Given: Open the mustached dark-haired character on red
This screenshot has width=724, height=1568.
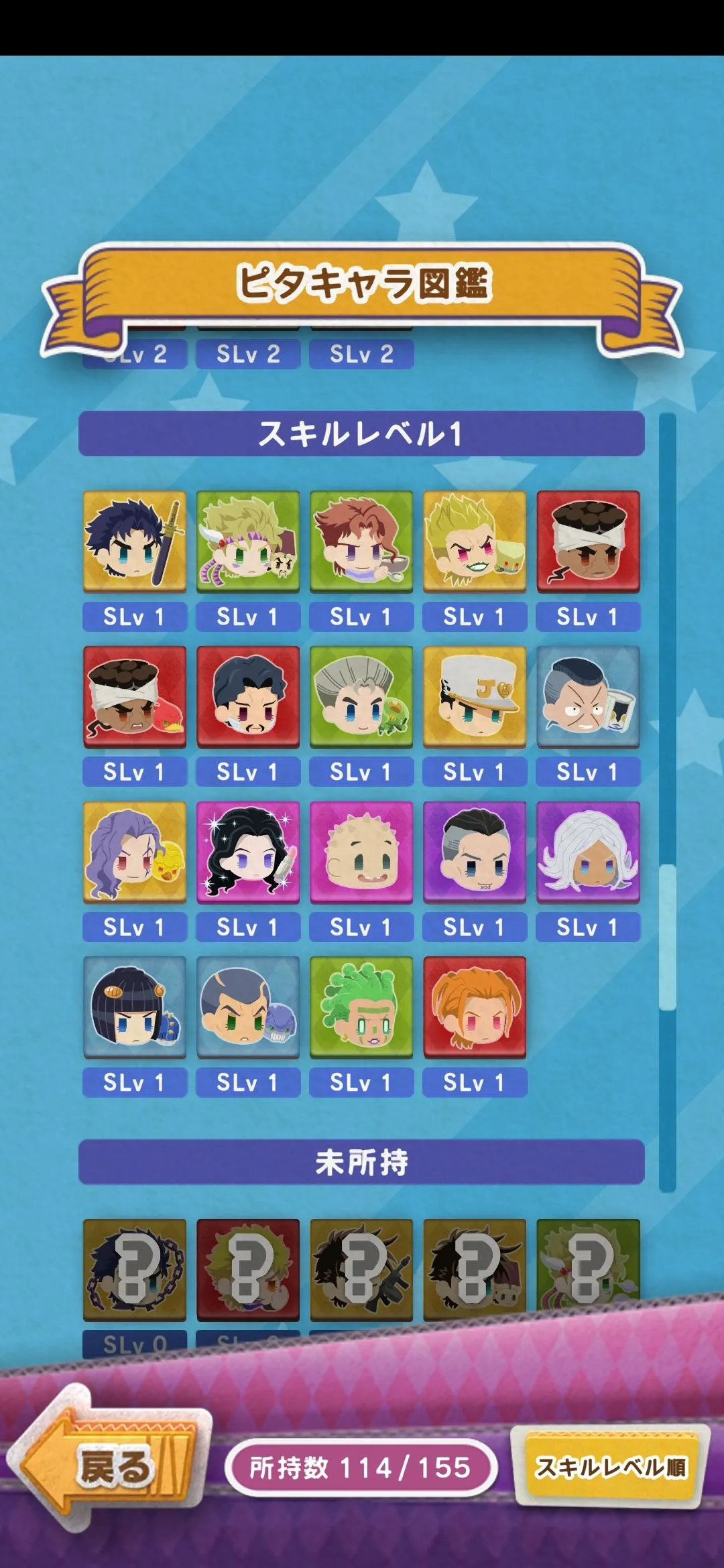Looking at the screenshot, I should [248, 697].
